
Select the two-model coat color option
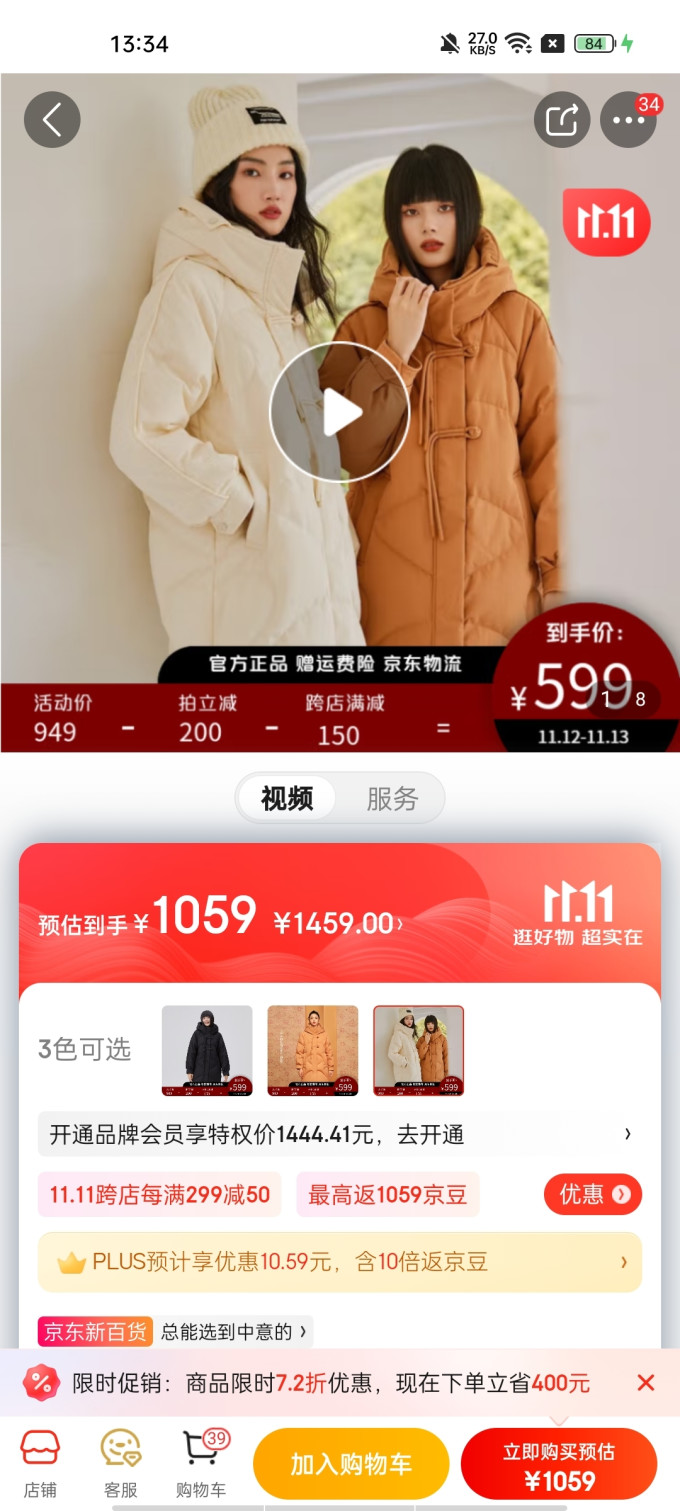(x=419, y=1051)
